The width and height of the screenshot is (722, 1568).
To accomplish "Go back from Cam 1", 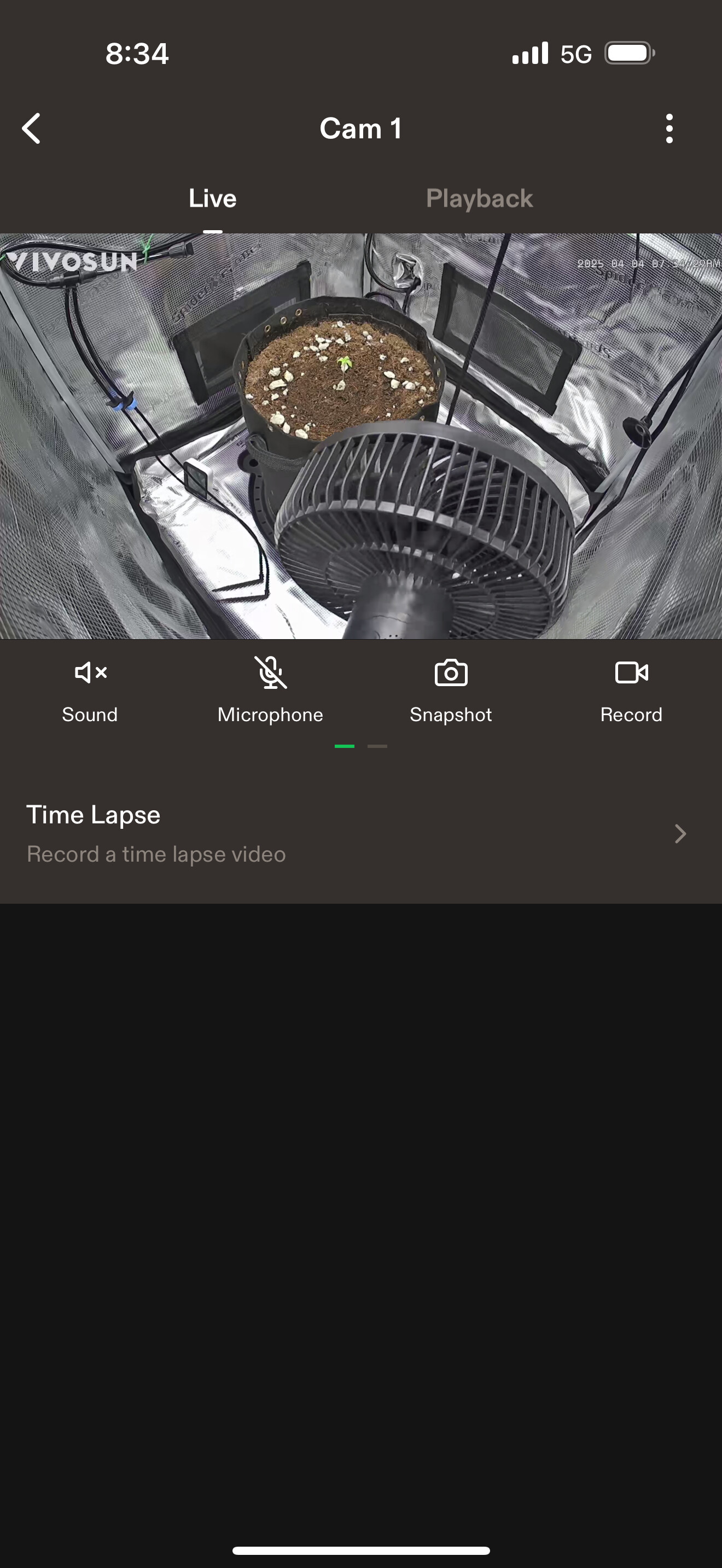I will pos(32,128).
